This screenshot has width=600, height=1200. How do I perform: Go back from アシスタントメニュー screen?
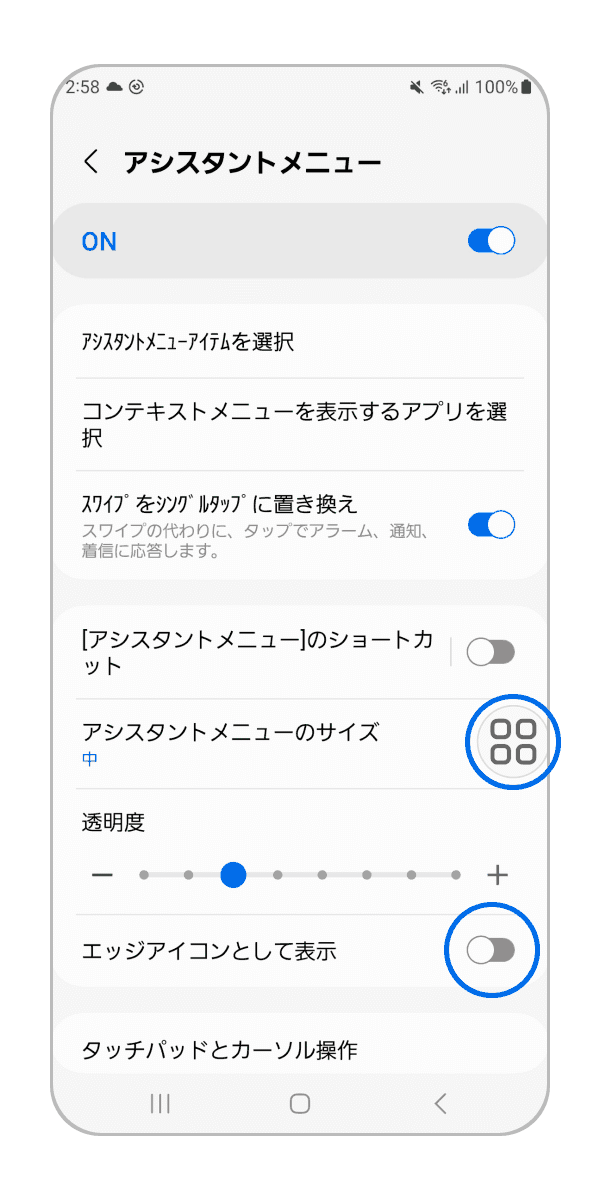[x=92, y=162]
